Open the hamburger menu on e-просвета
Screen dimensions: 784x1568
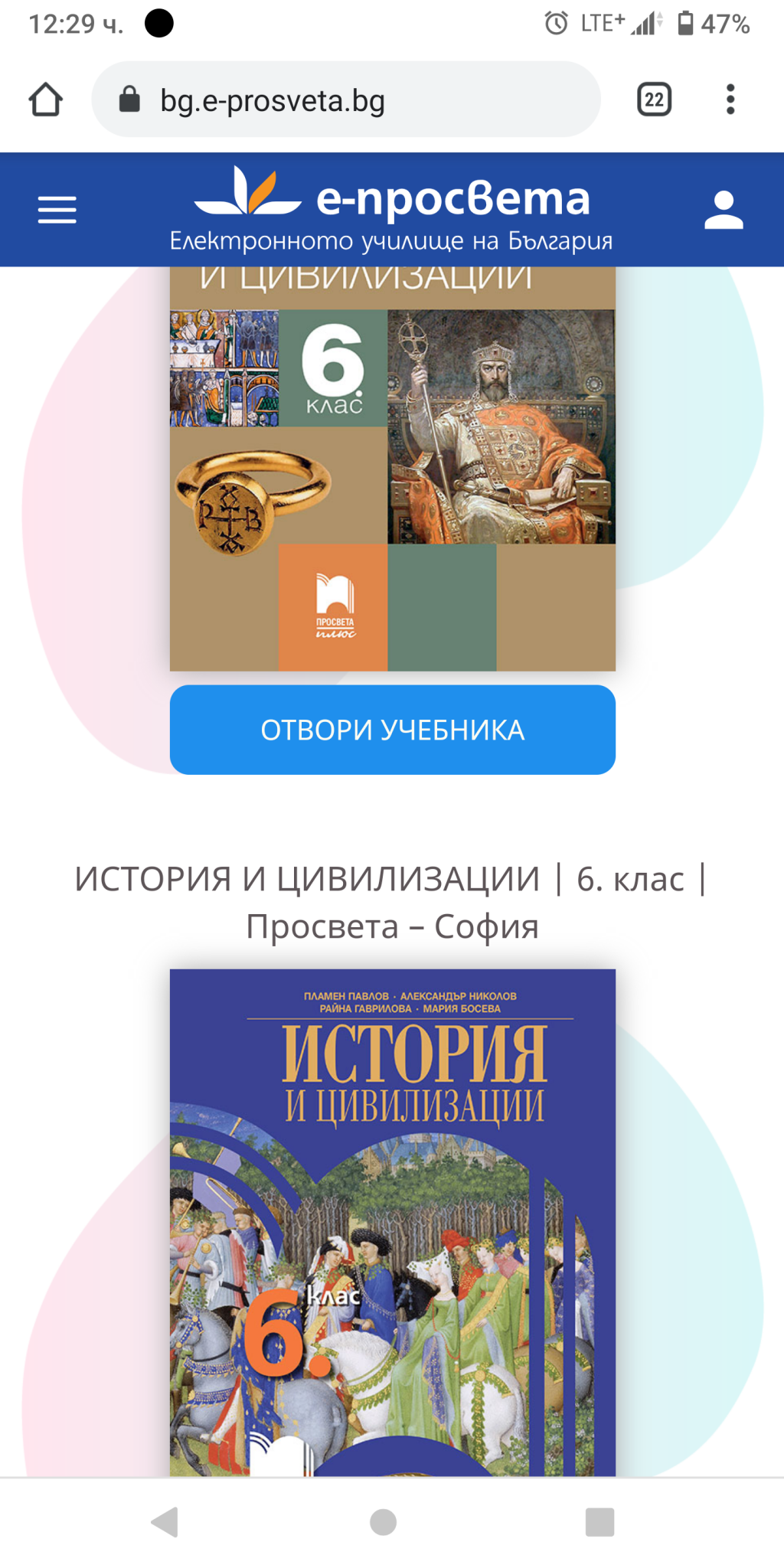[57, 210]
